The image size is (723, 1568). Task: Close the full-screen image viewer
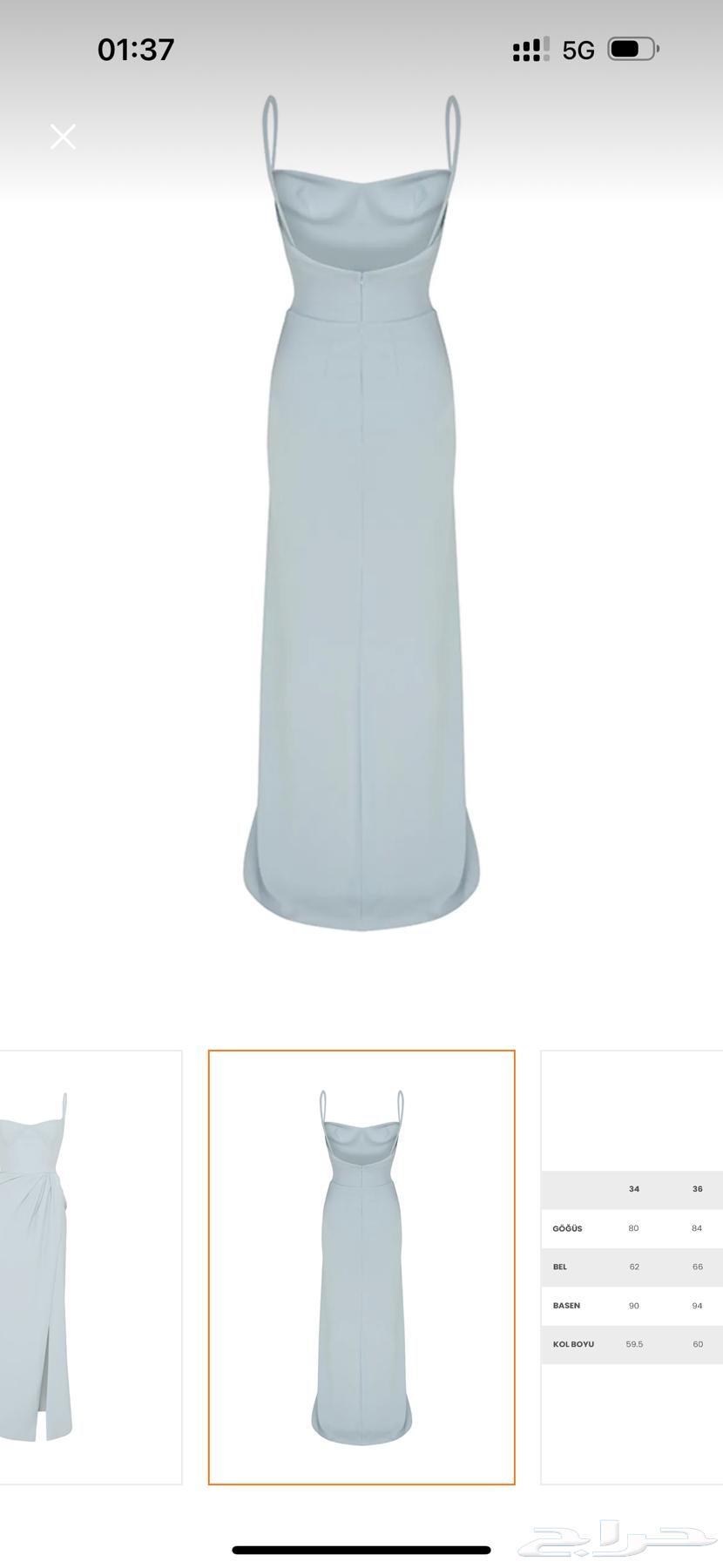pos(63,137)
